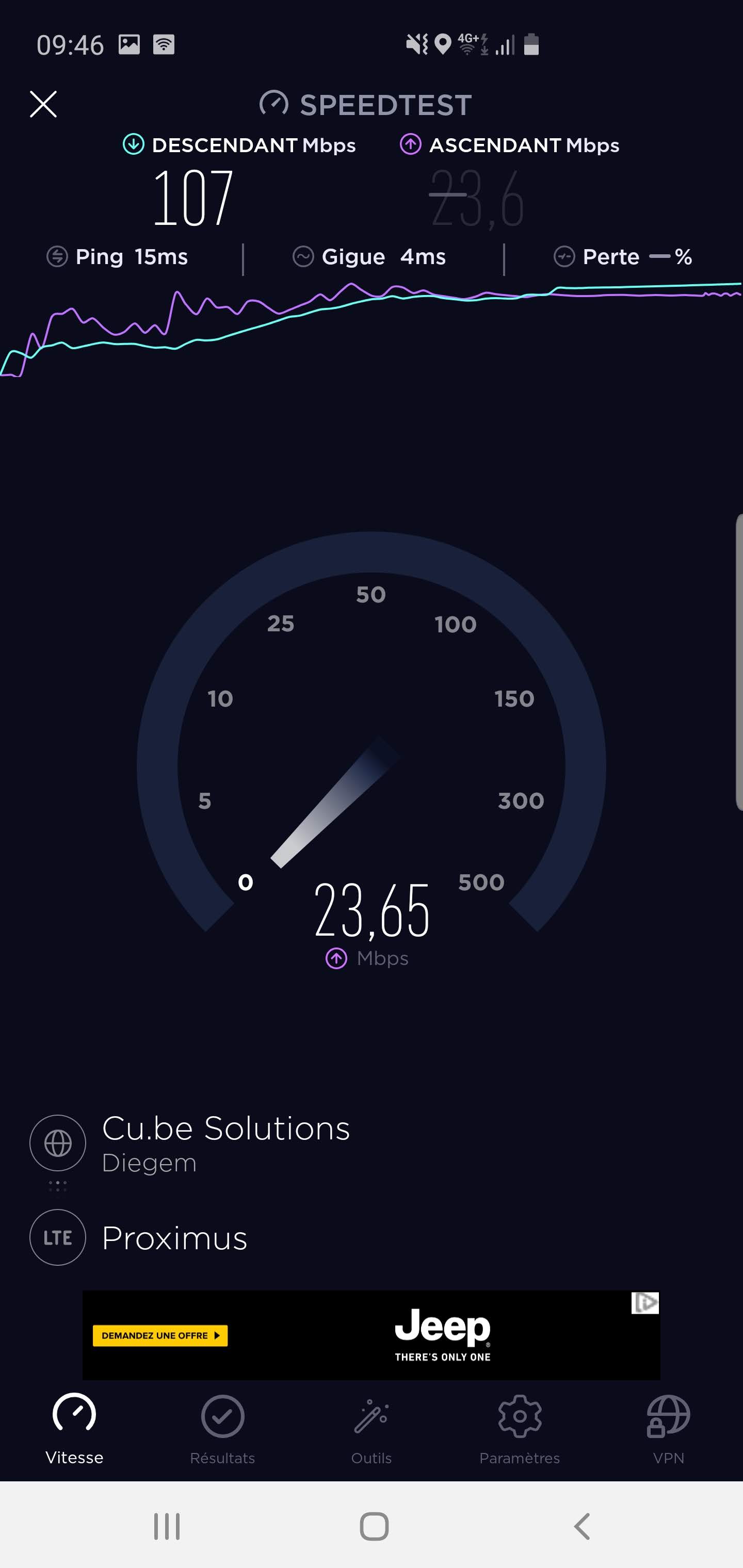Tap the Jeep "Demandez une offre" ad
Image resolution: width=743 pixels, height=1568 pixels.
coord(160,1335)
